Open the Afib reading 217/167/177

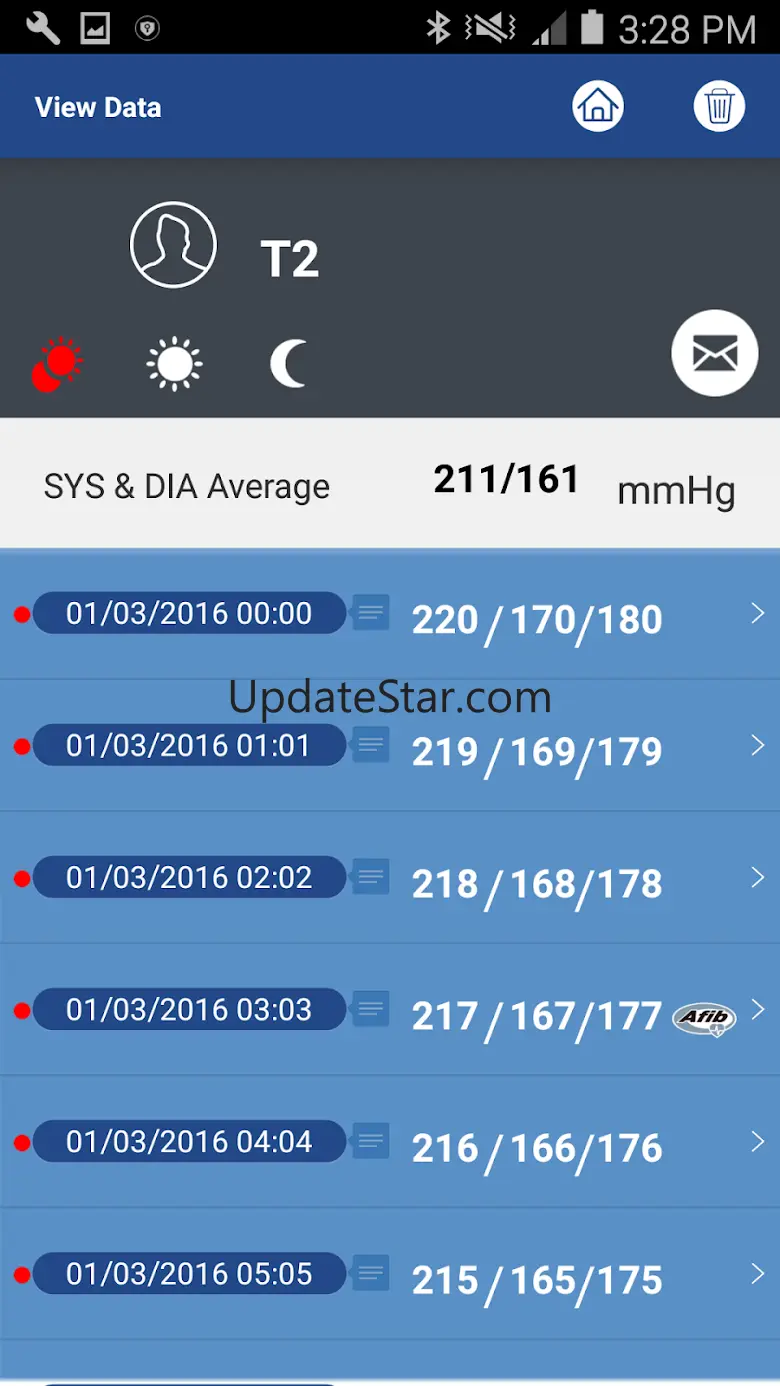[390, 1010]
